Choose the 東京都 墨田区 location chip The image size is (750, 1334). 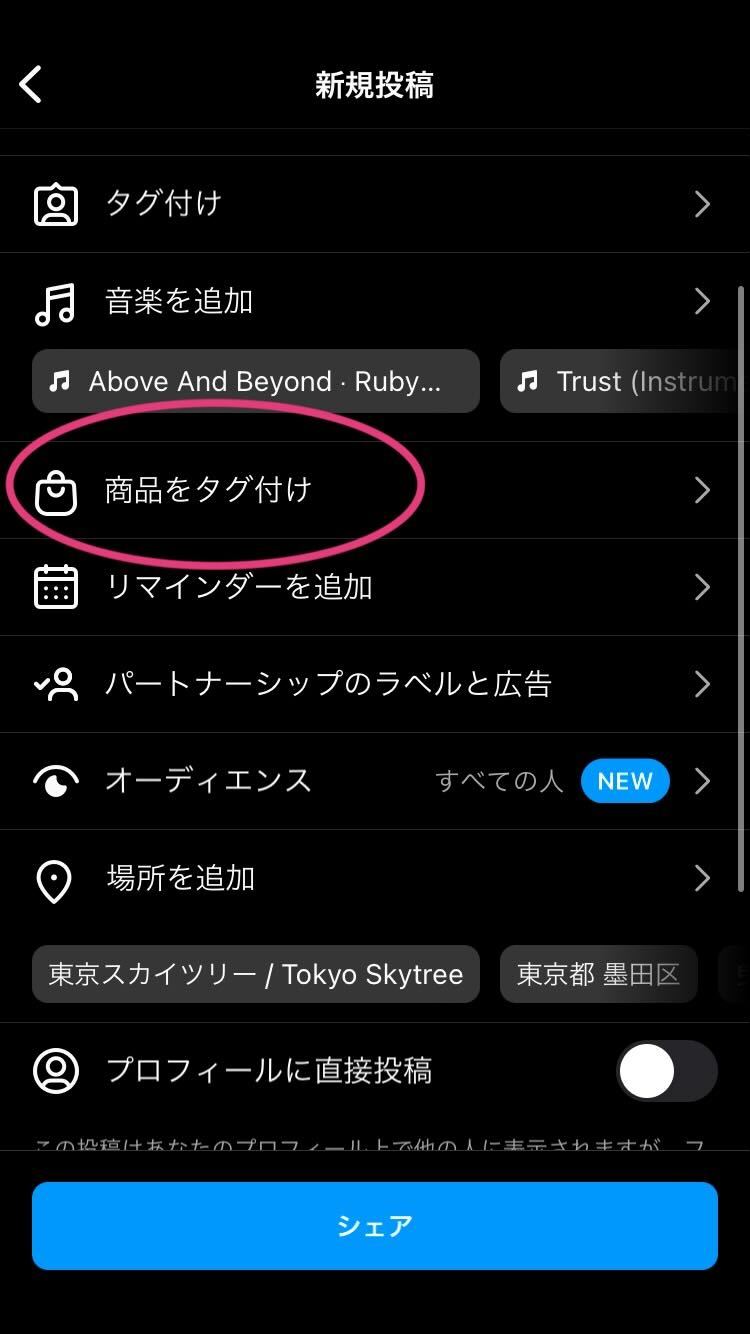coord(598,974)
